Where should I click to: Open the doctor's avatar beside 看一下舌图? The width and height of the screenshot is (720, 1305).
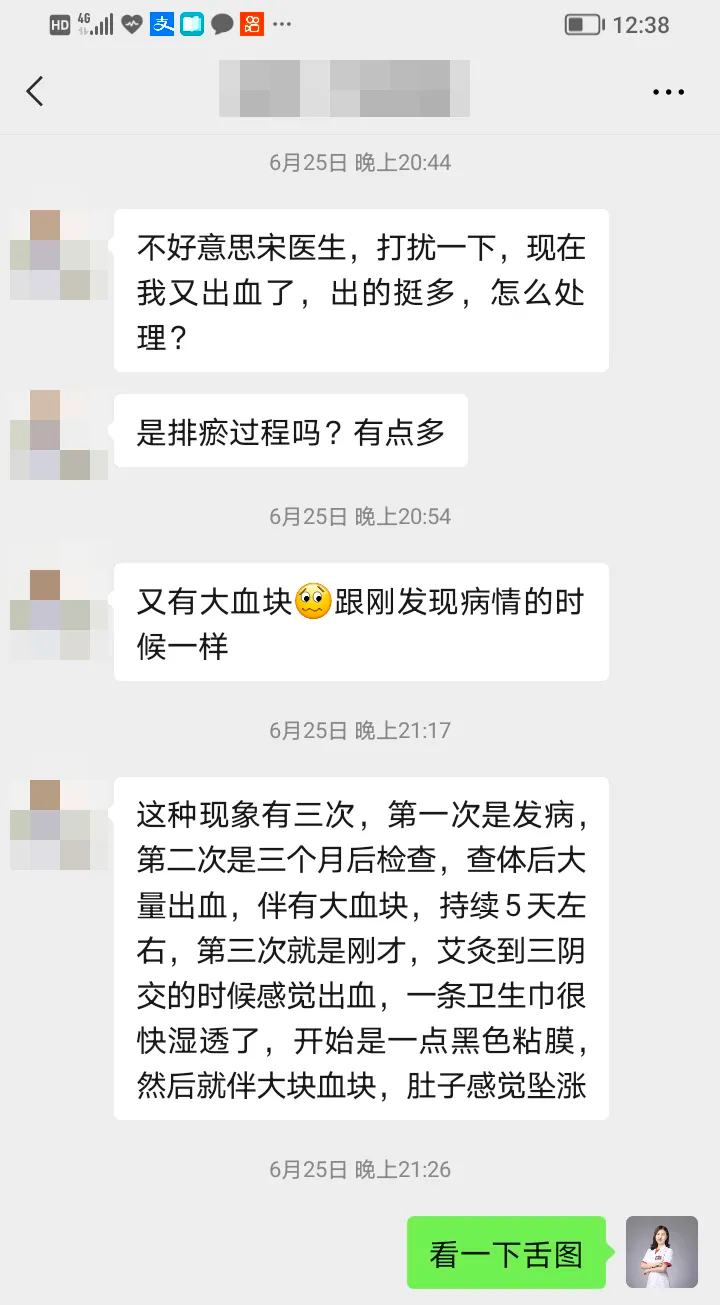click(661, 1251)
